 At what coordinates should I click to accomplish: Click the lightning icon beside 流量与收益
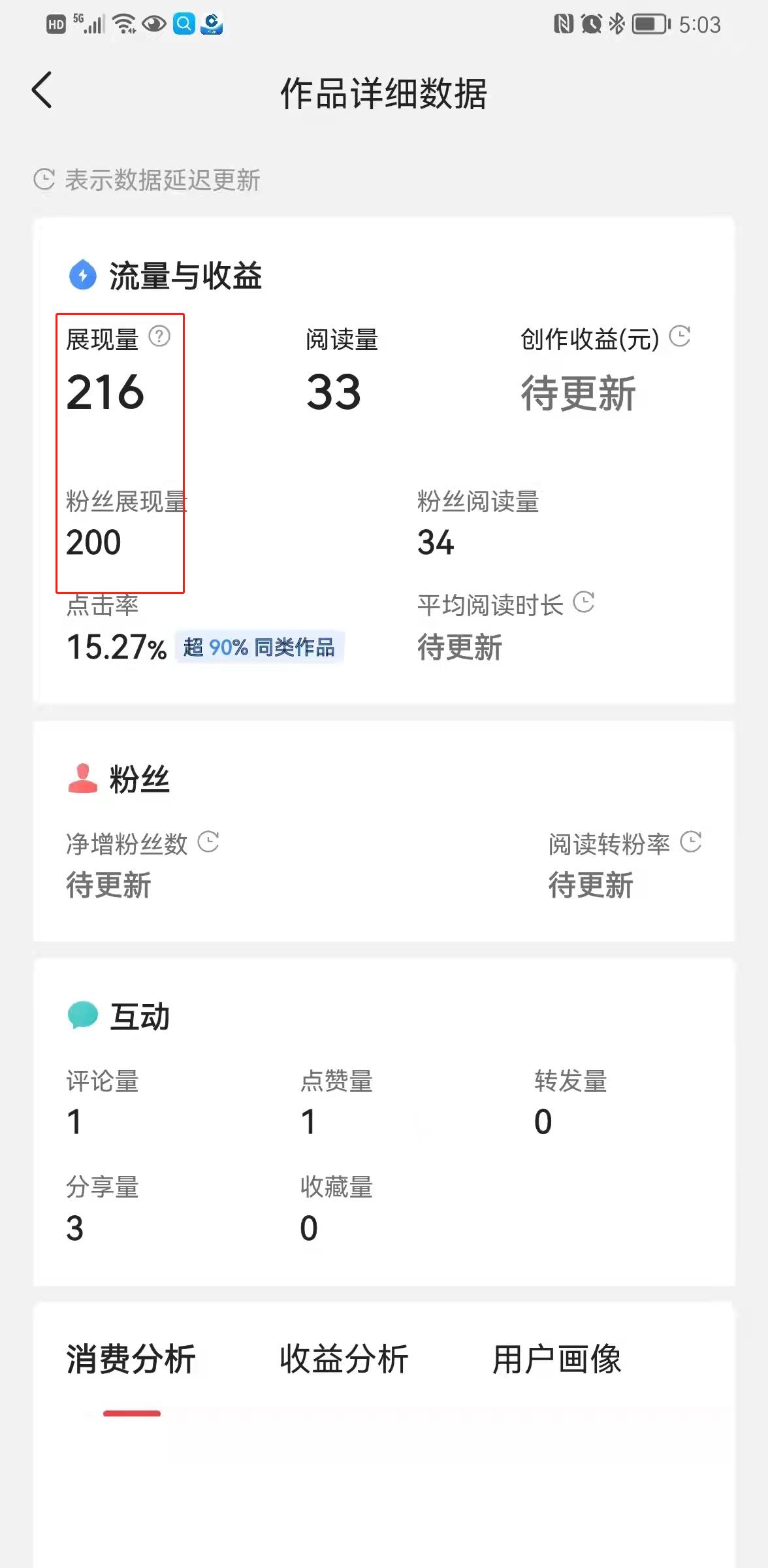click(x=81, y=275)
